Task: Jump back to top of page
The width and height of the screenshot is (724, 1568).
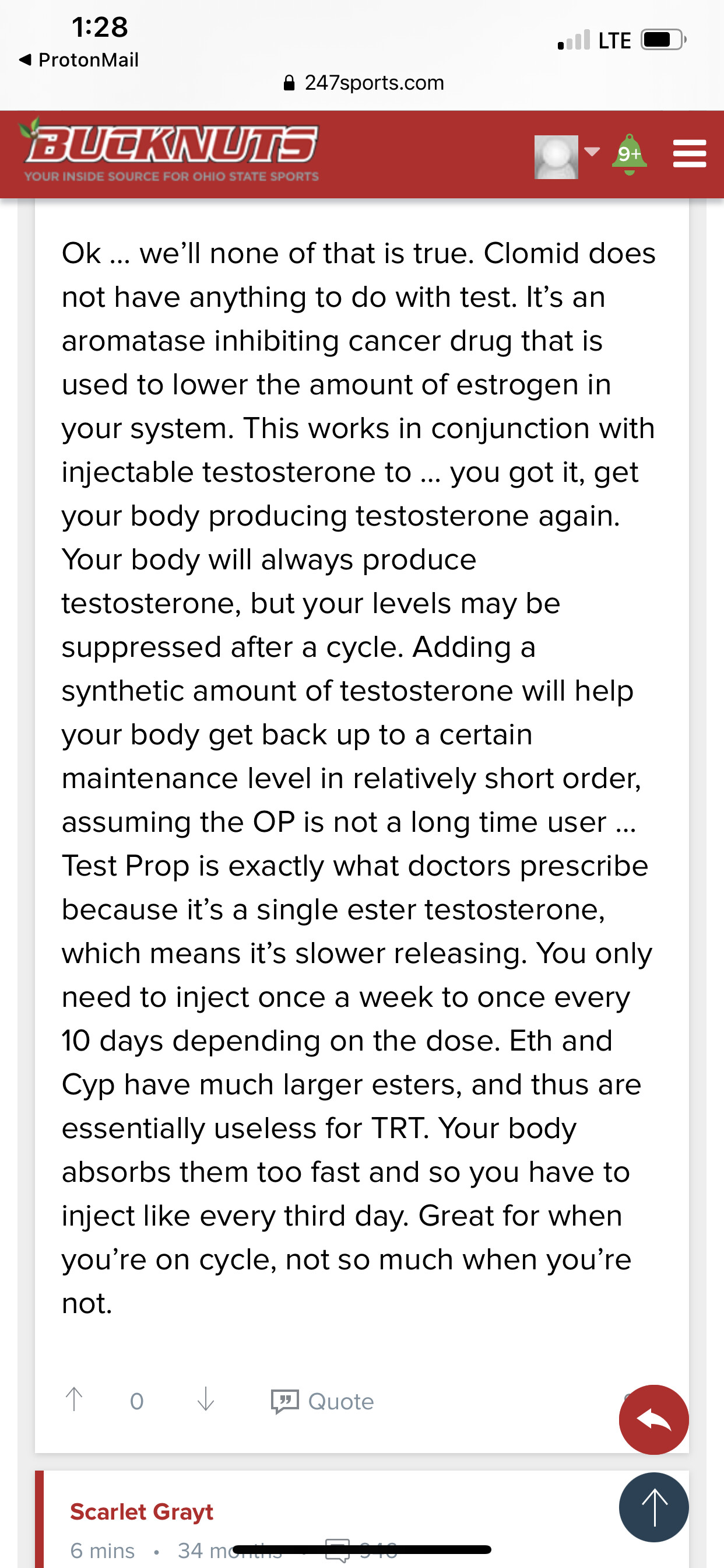Action: coord(653,1507)
